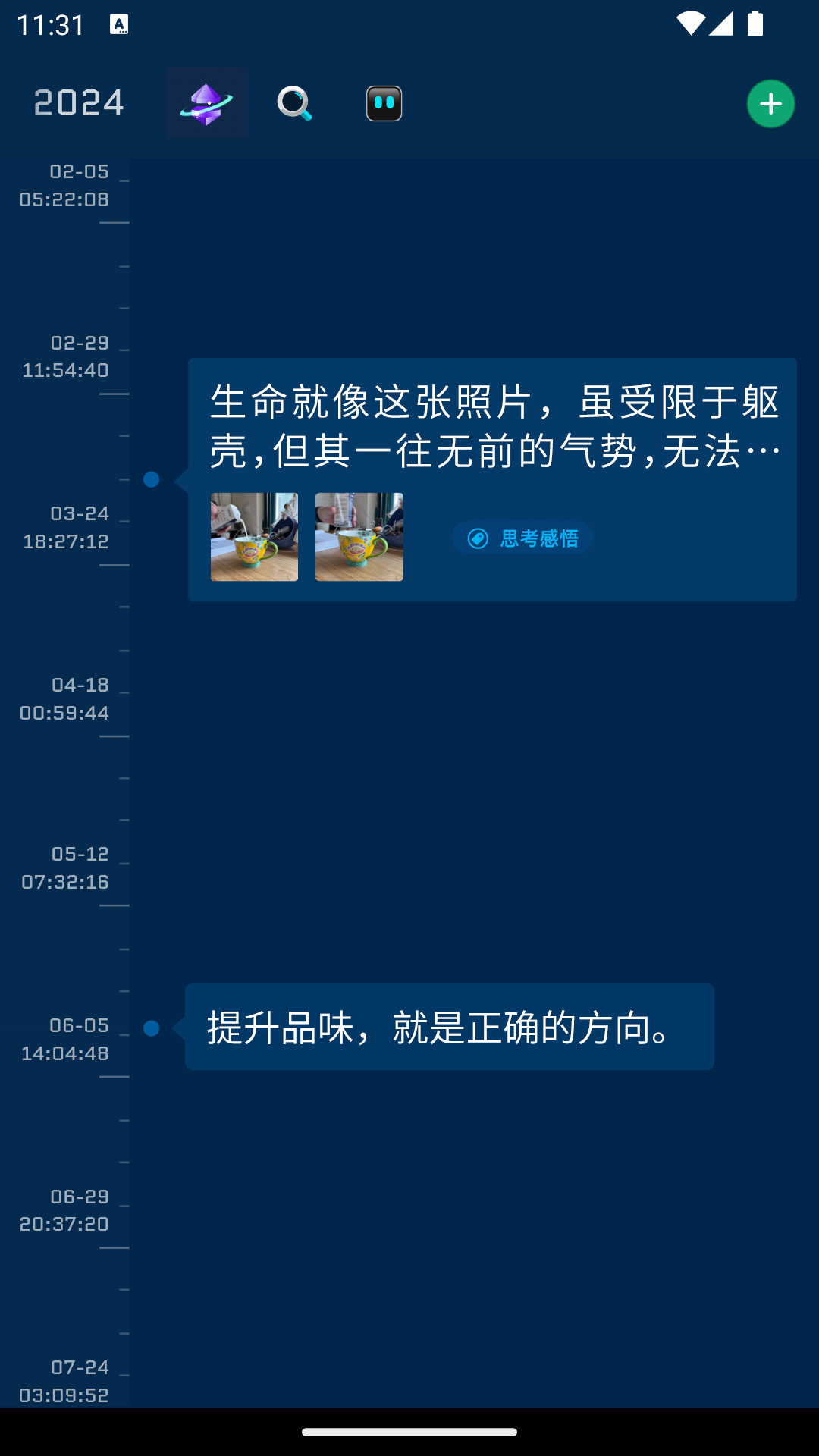Image resolution: width=819 pixels, height=1456 pixels.
Task: View the second photo in the note
Action: 359,537
